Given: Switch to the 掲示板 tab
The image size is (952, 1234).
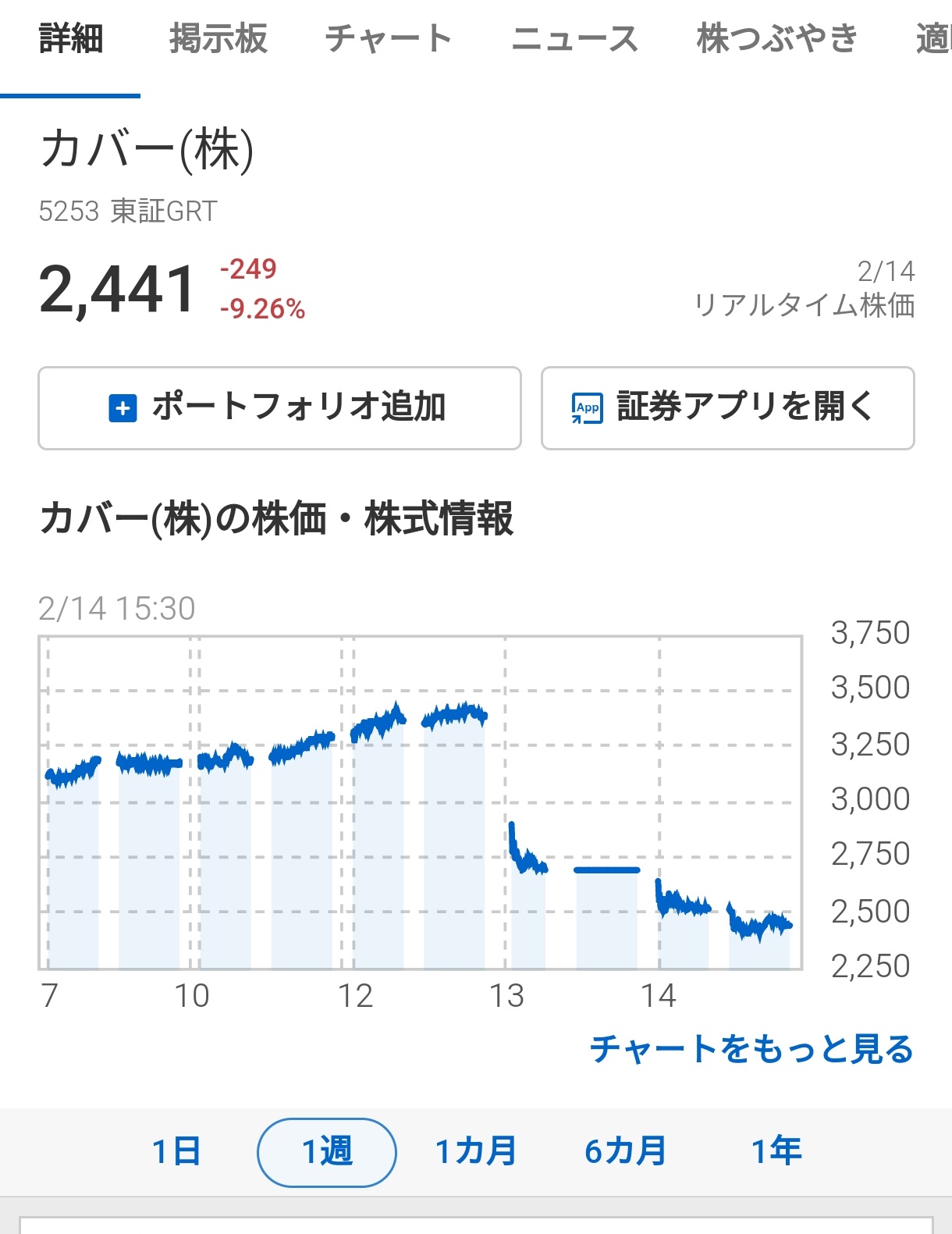Looking at the screenshot, I should (218, 38).
